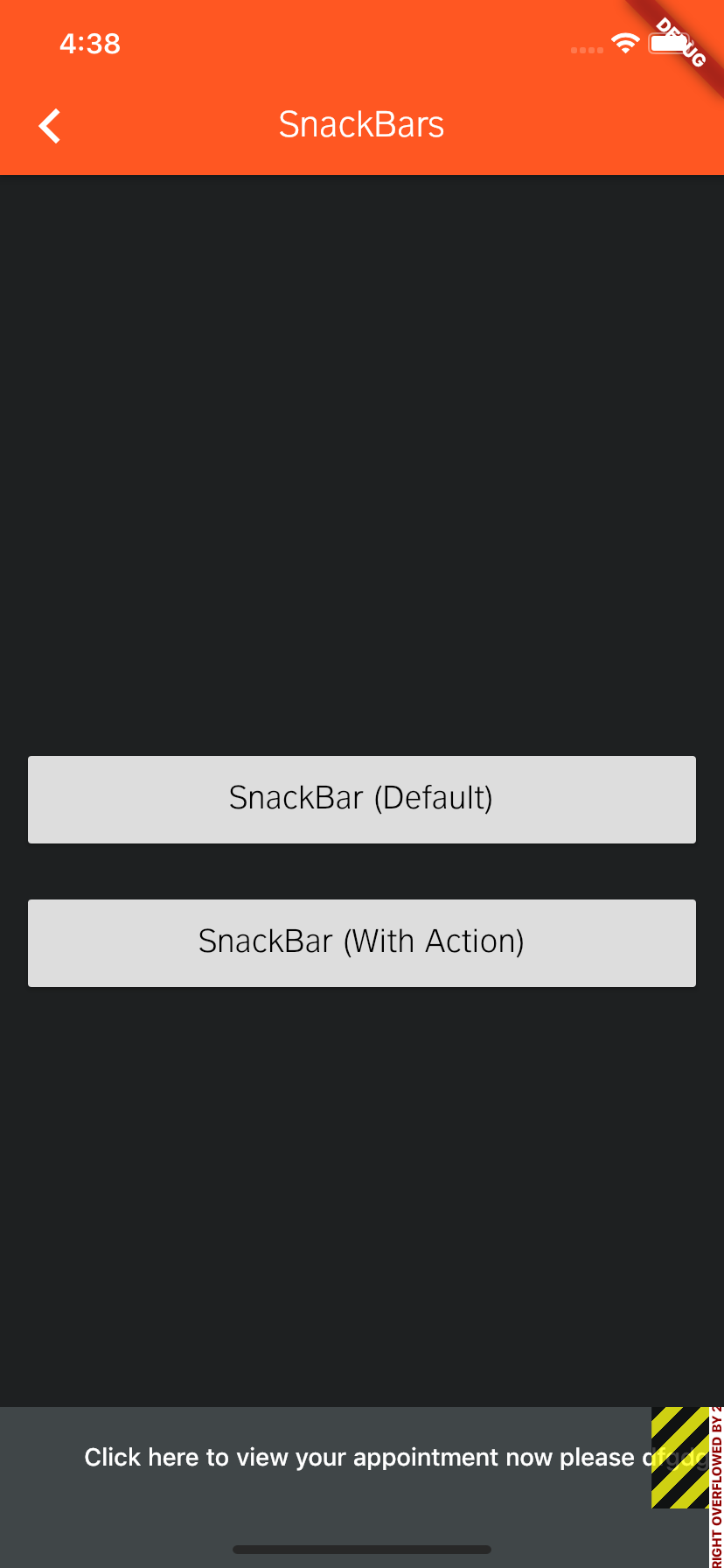724x1568 pixels.
Task: Tap the SnackBars title text
Action: [x=361, y=123]
